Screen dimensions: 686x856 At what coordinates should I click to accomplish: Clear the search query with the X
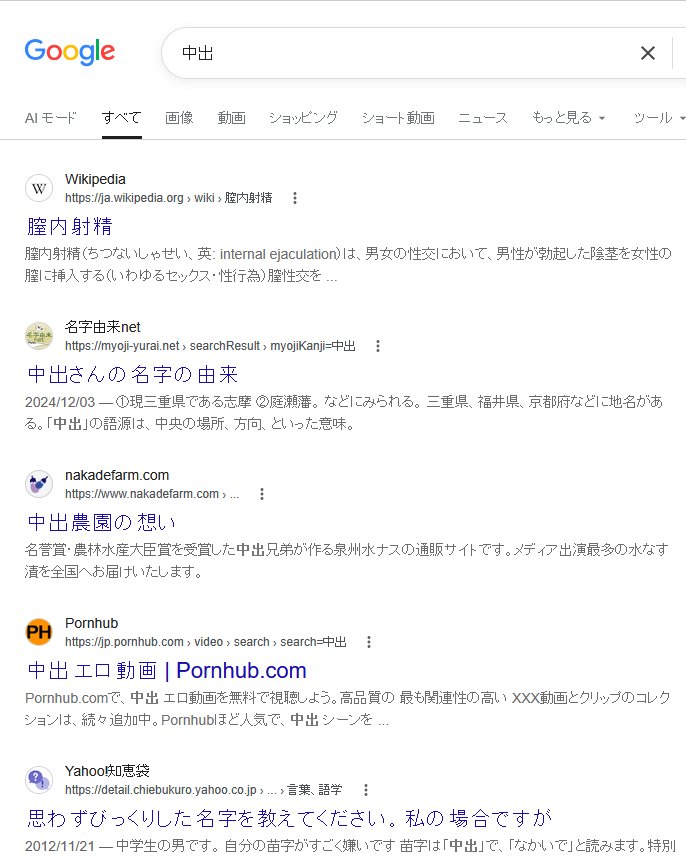click(648, 53)
